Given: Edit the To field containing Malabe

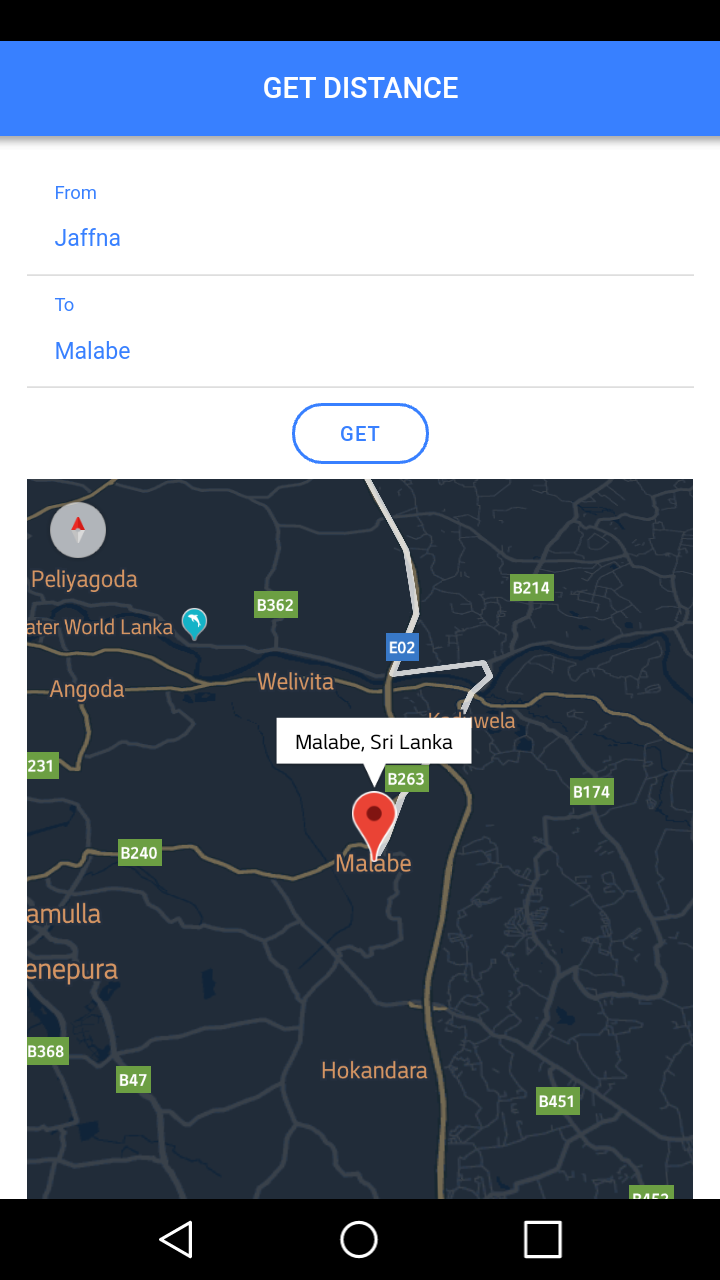Looking at the screenshot, I should pos(360,351).
